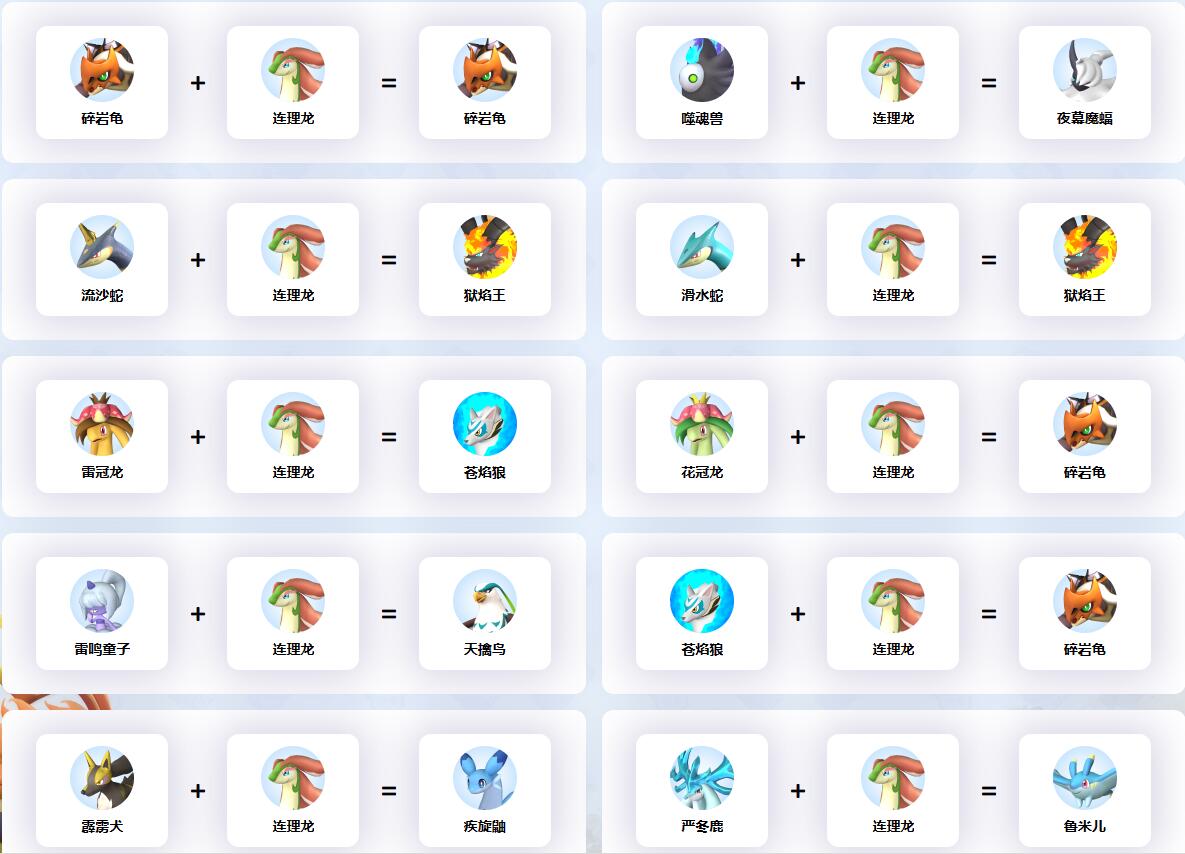The width and height of the screenshot is (1185, 854).
Task: Select the 严冬鹿 pal card
Action: [x=701, y=790]
